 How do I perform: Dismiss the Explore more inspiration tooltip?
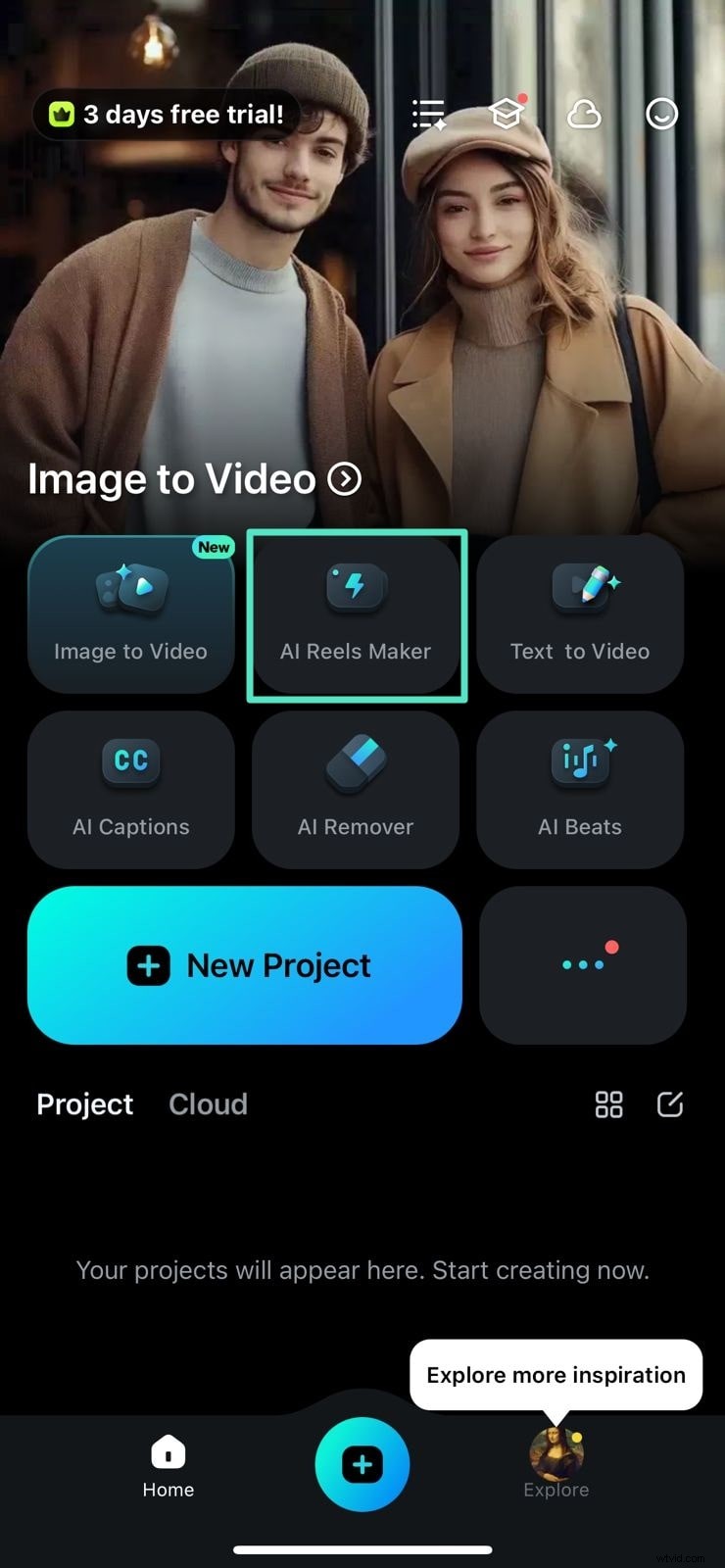pyautogui.click(x=556, y=1375)
